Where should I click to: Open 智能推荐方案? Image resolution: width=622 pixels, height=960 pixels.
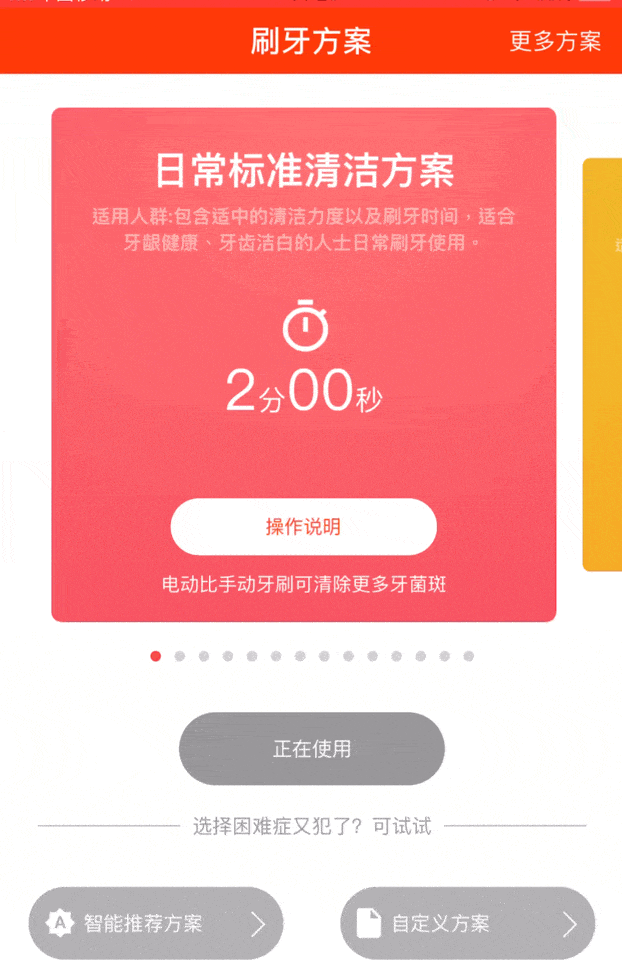tap(155, 923)
